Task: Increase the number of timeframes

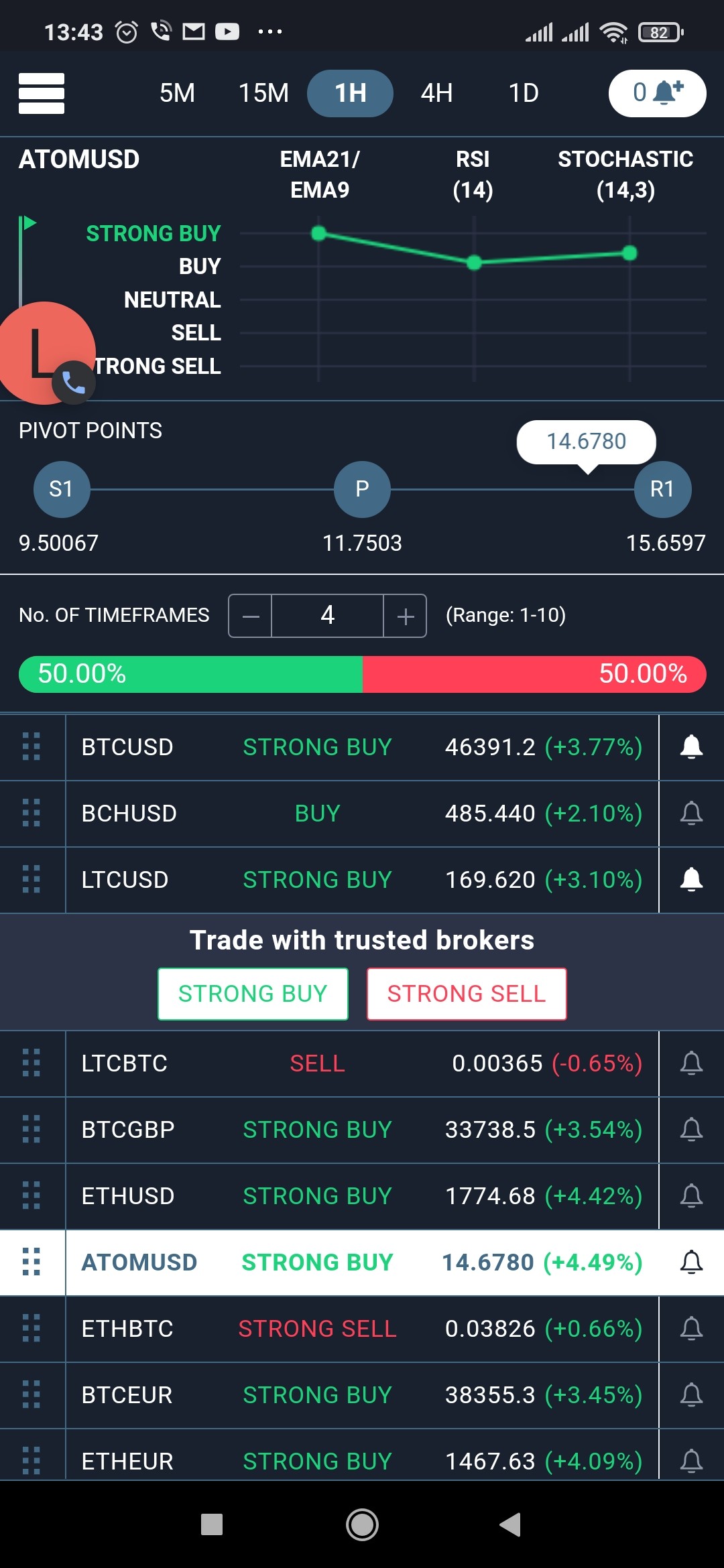Action: (x=405, y=616)
